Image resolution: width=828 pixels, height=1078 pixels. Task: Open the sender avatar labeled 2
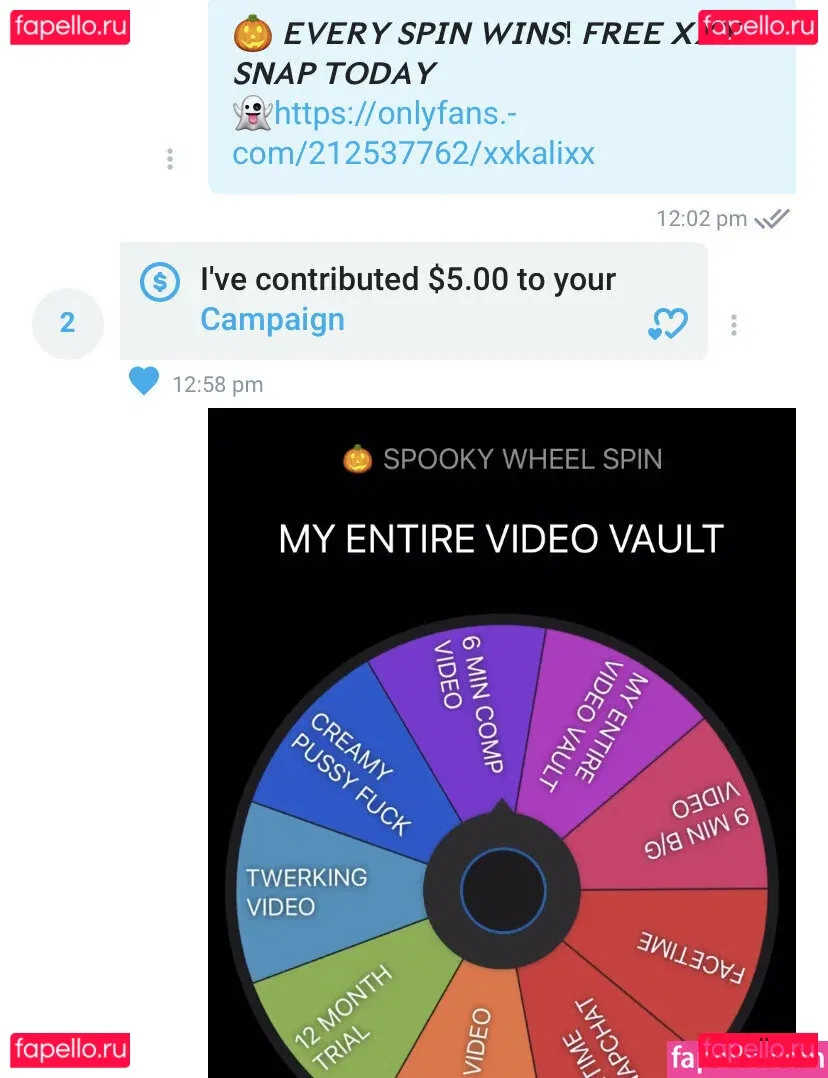click(x=67, y=322)
